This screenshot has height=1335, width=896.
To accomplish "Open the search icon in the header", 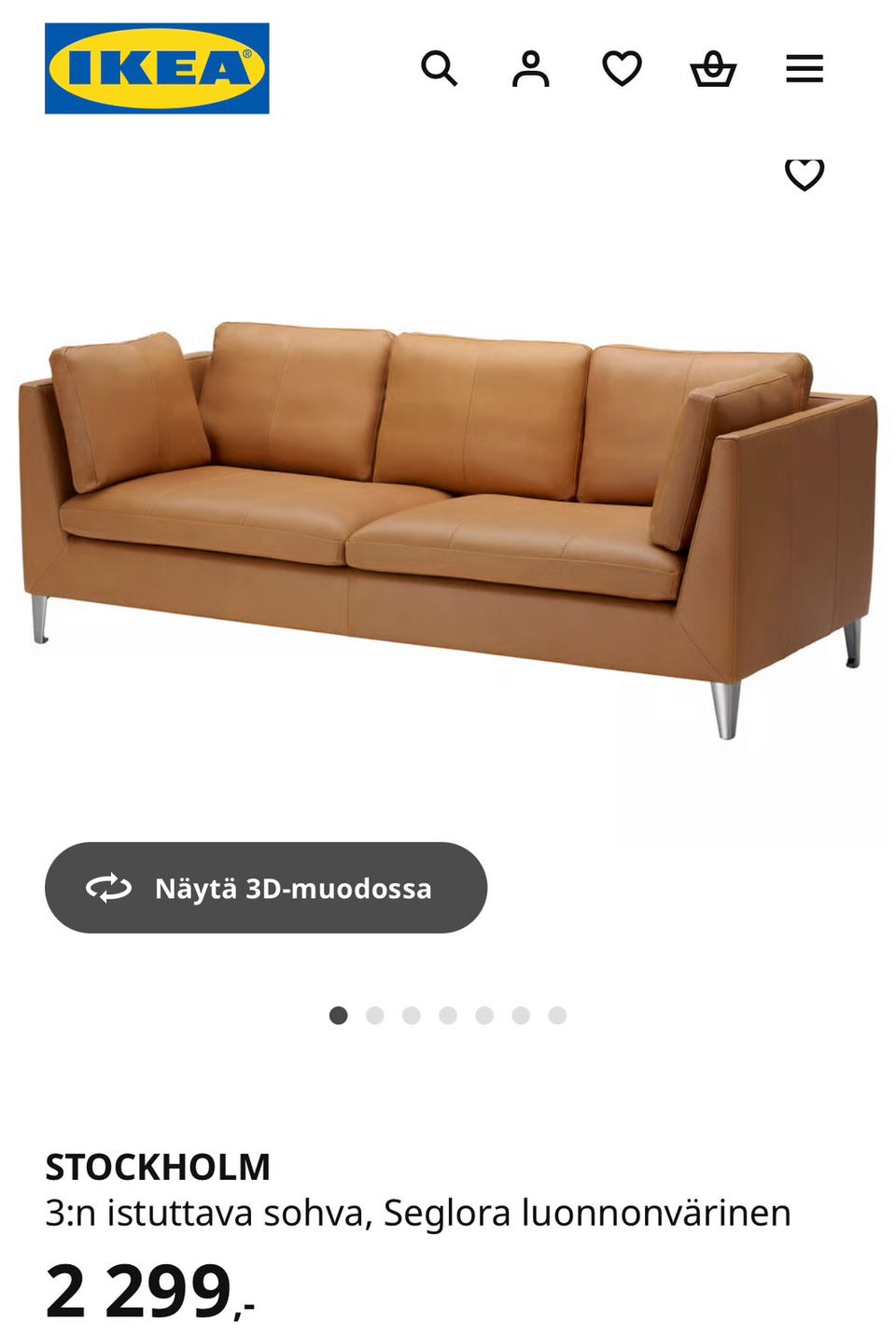I will point(439,68).
